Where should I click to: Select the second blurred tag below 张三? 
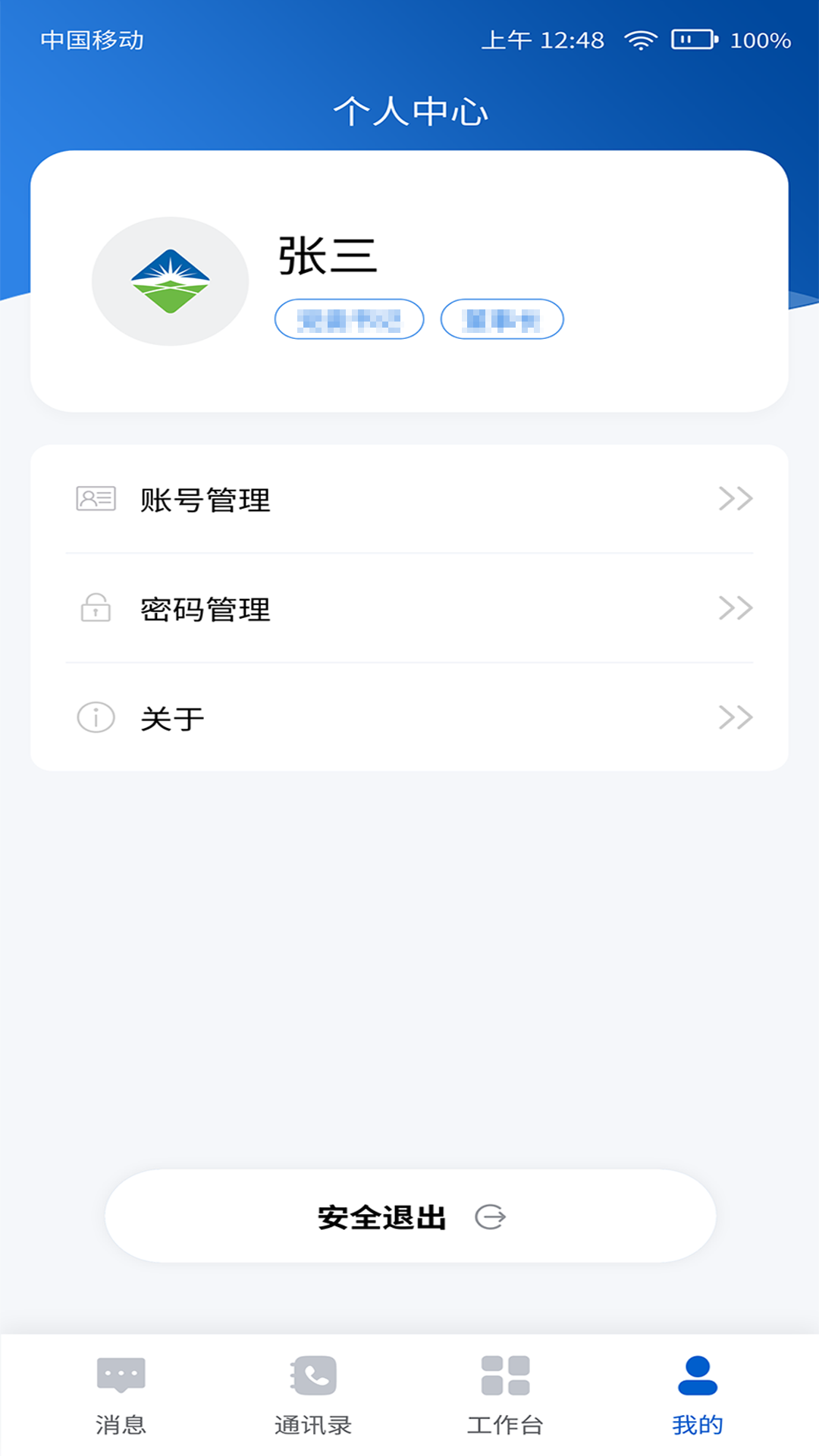[x=502, y=319]
